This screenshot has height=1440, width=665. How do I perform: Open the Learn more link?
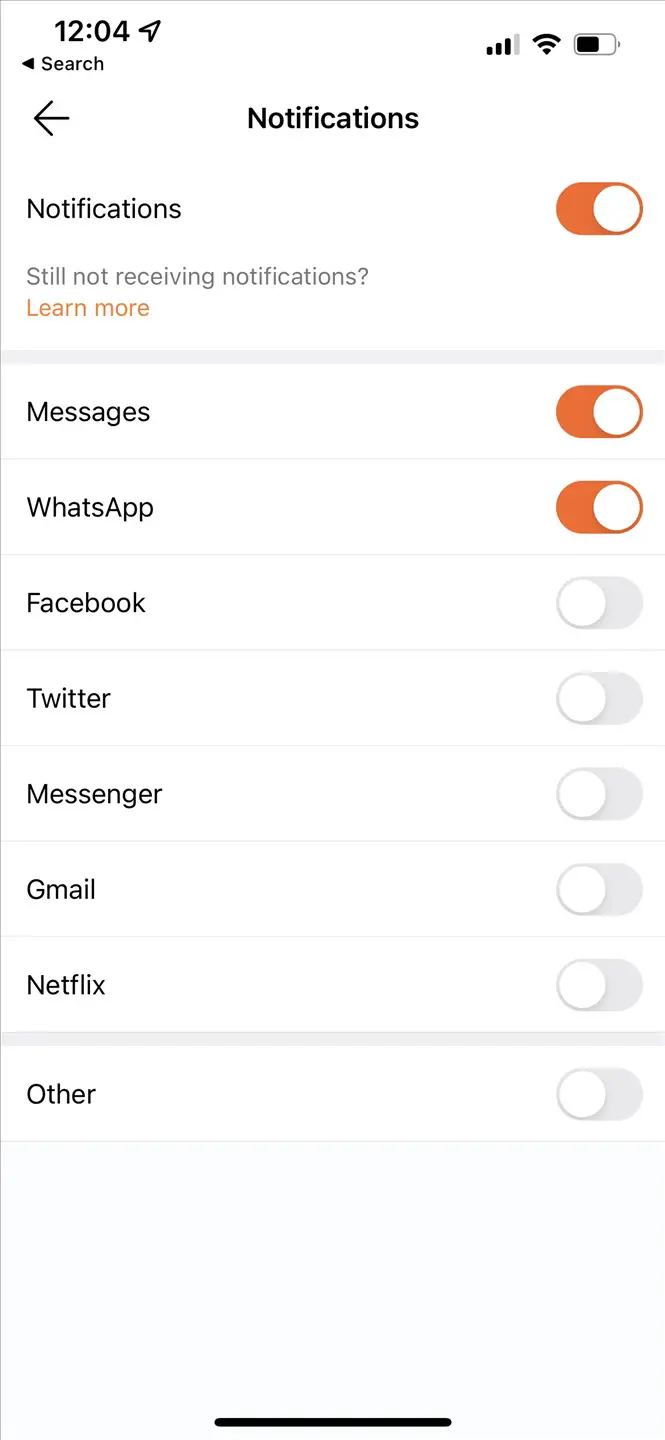pyautogui.click(x=88, y=308)
